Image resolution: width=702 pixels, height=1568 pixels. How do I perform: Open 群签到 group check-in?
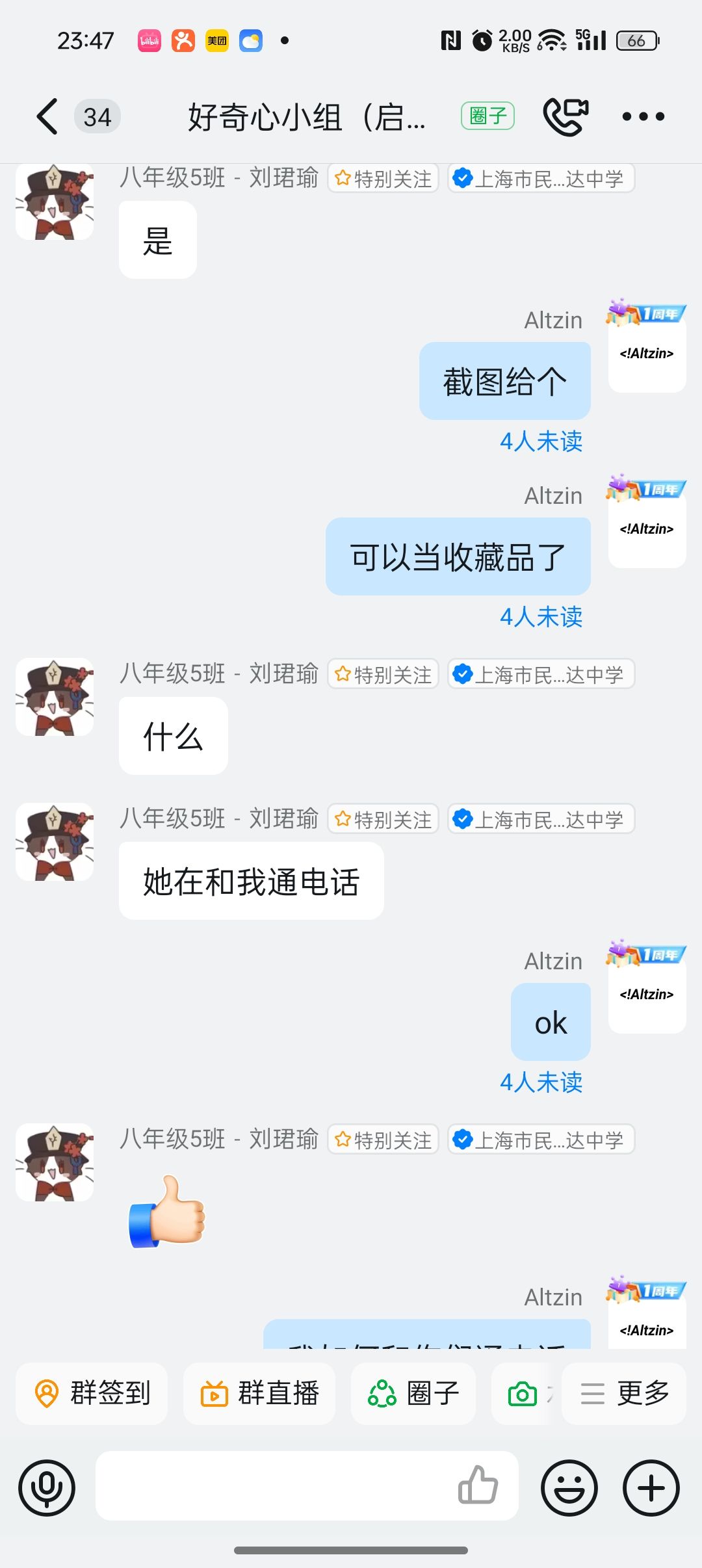[x=92, y=1393]
